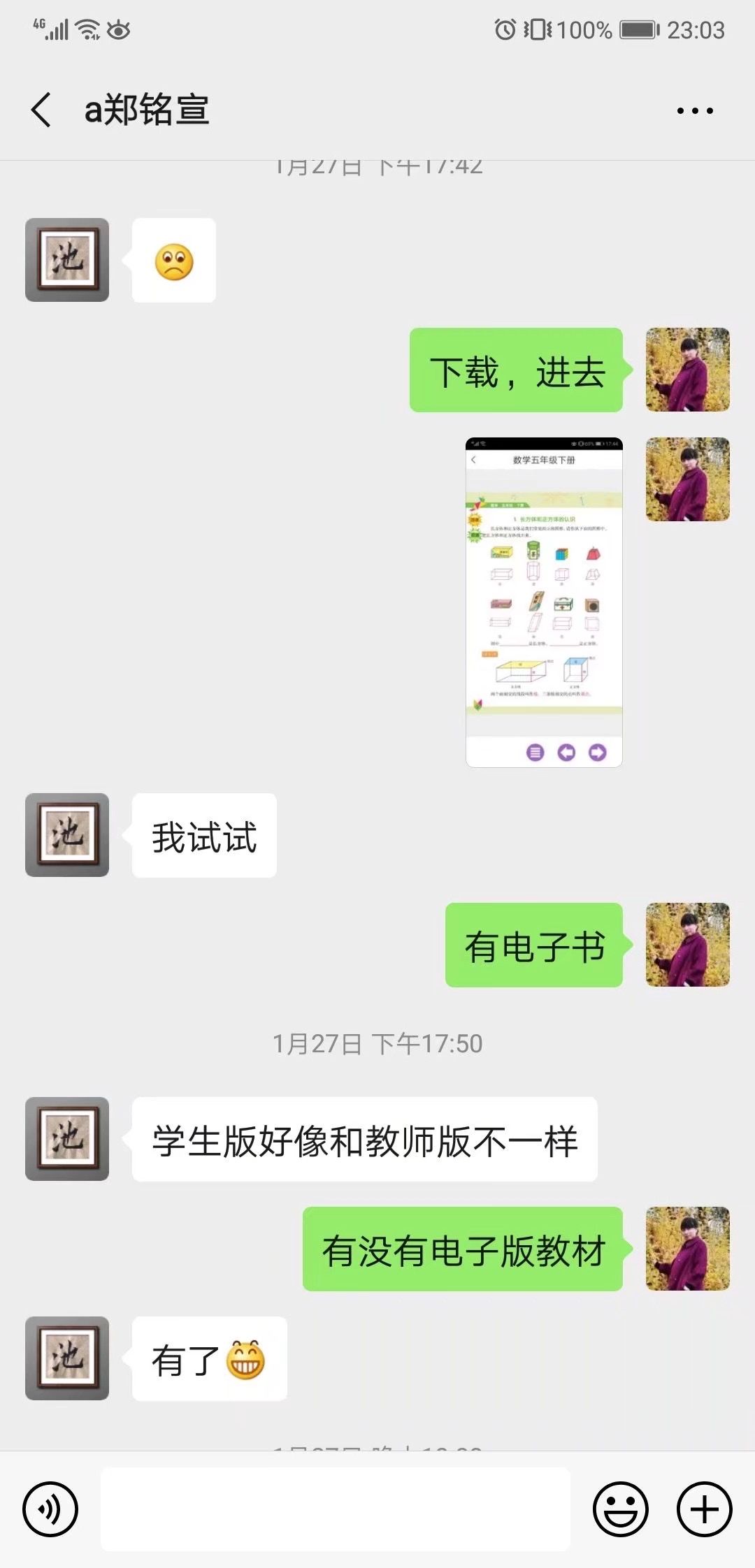Open the plus attachments menu
This screenshot has height=1568, width=755.
[704, 1509]
